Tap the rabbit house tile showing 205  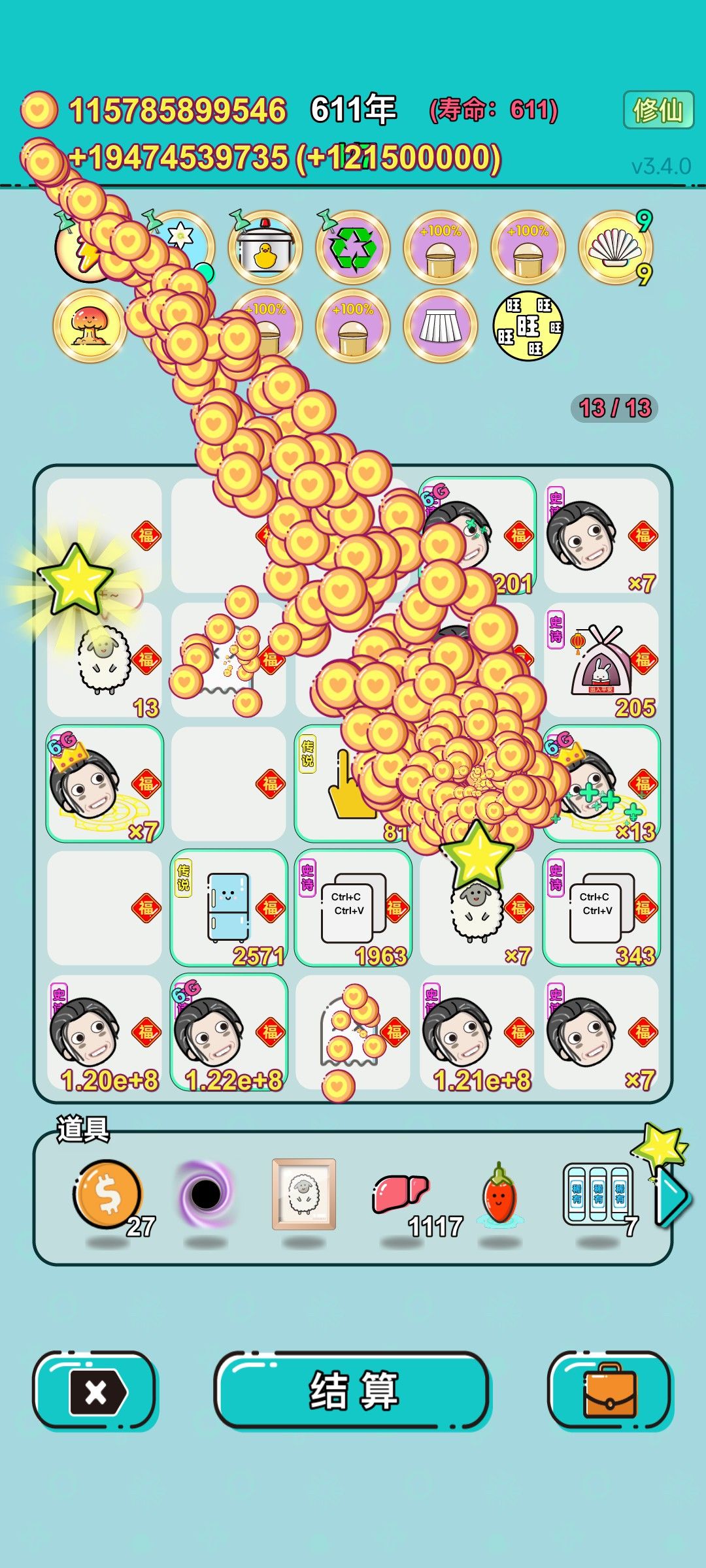coord(601,660)
